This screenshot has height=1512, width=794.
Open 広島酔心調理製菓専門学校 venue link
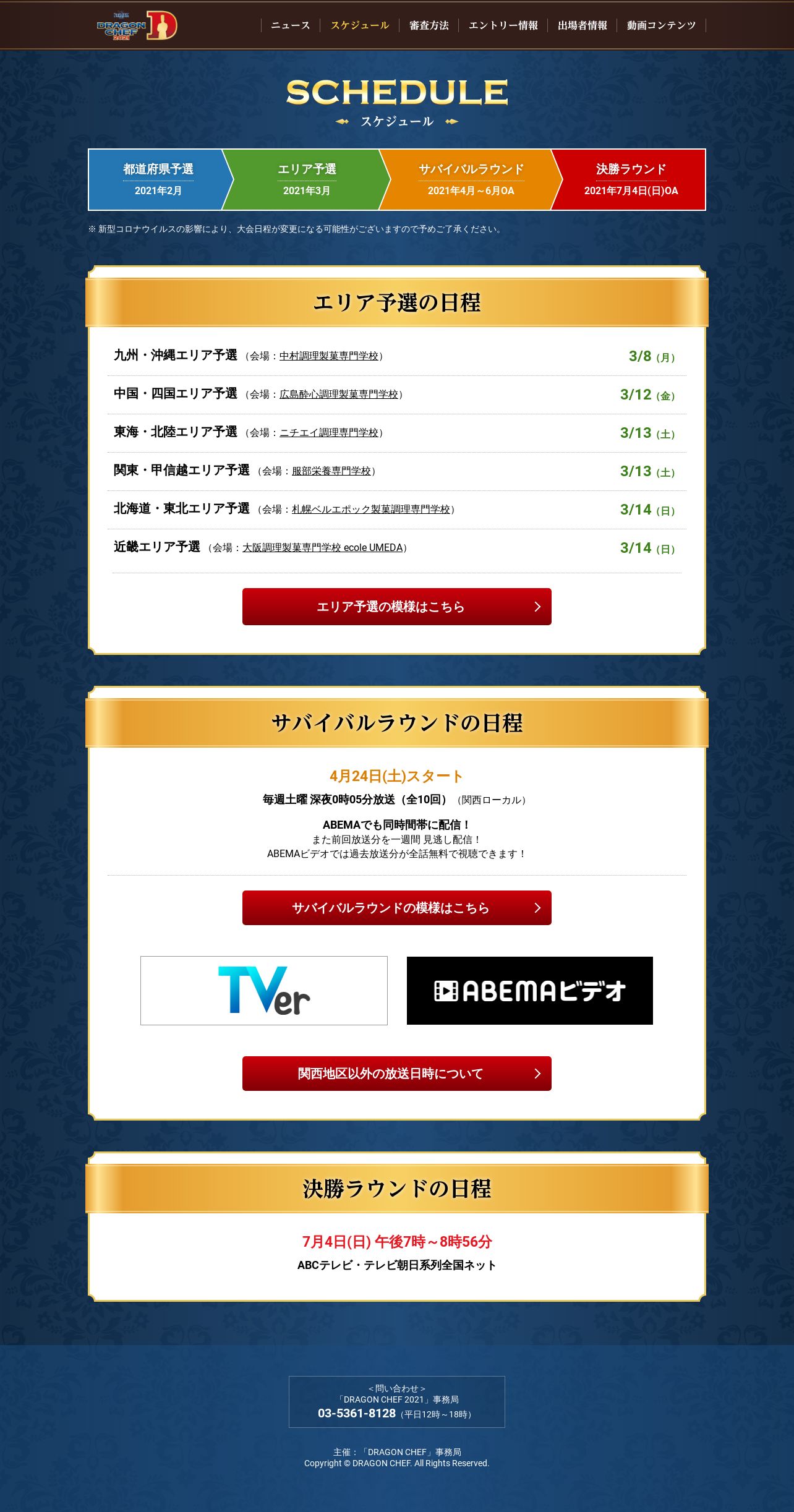tap(339, 395)
